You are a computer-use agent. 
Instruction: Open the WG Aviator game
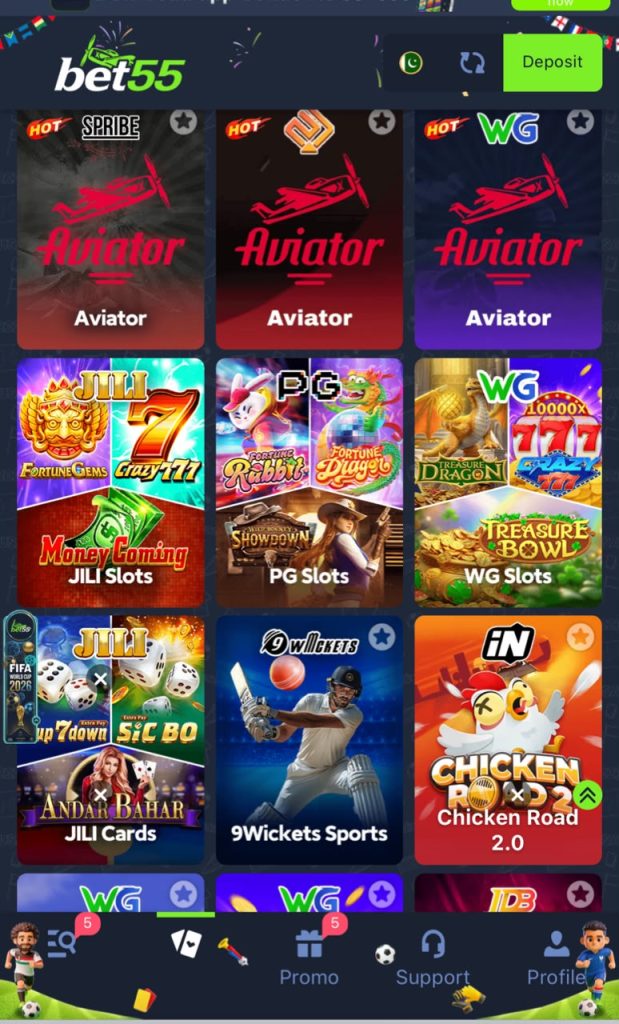point(508,229)
